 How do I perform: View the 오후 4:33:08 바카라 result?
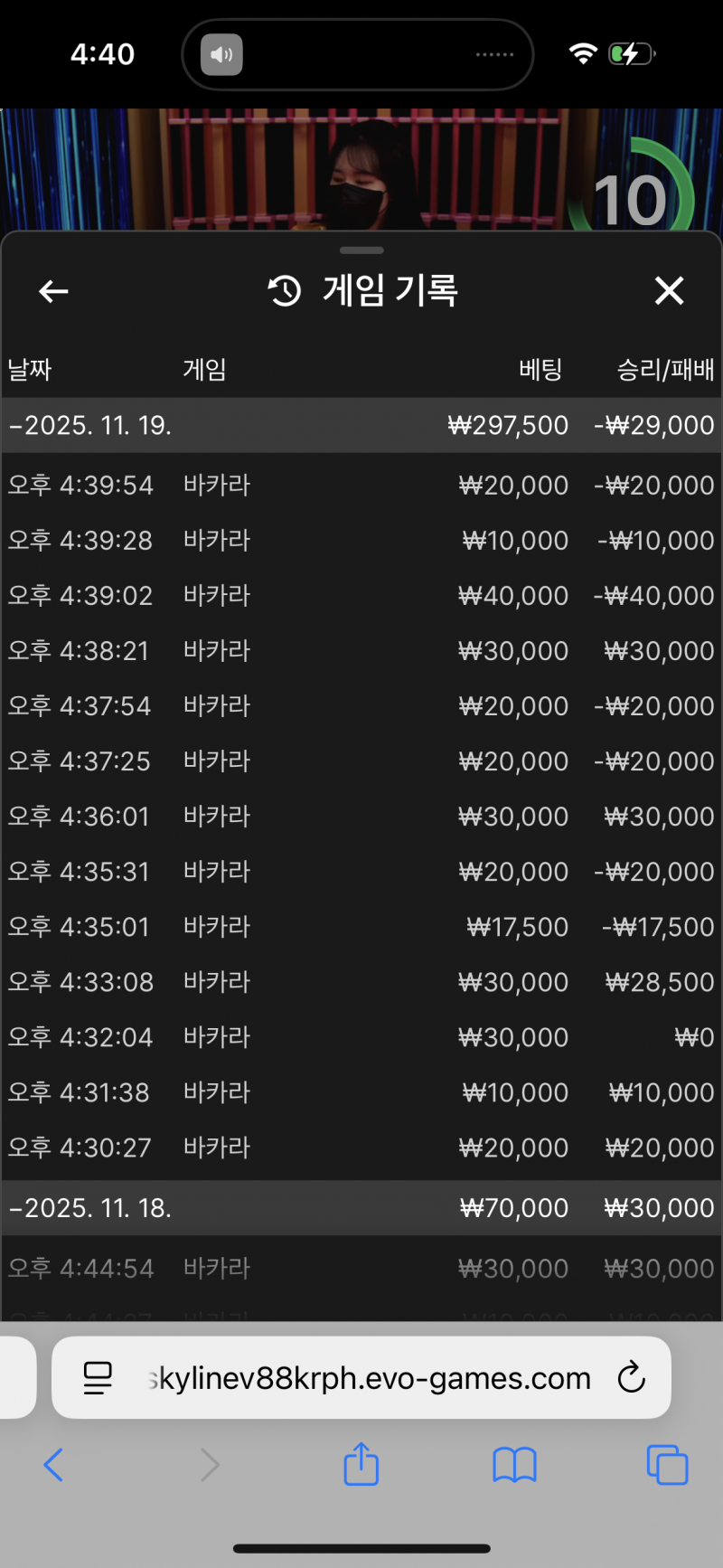(x=361, y=982)
